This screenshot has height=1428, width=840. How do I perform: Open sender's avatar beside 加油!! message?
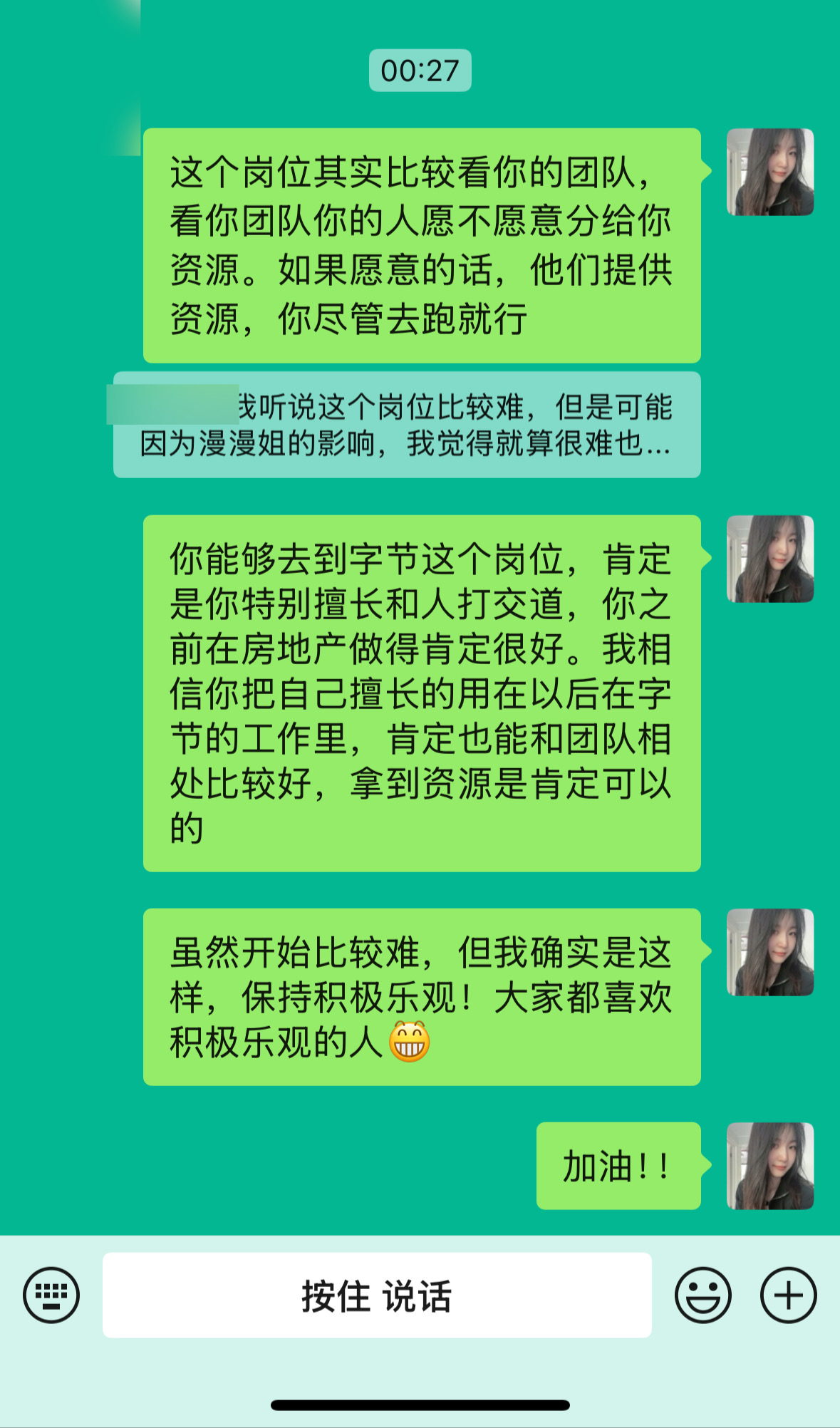770,1166
